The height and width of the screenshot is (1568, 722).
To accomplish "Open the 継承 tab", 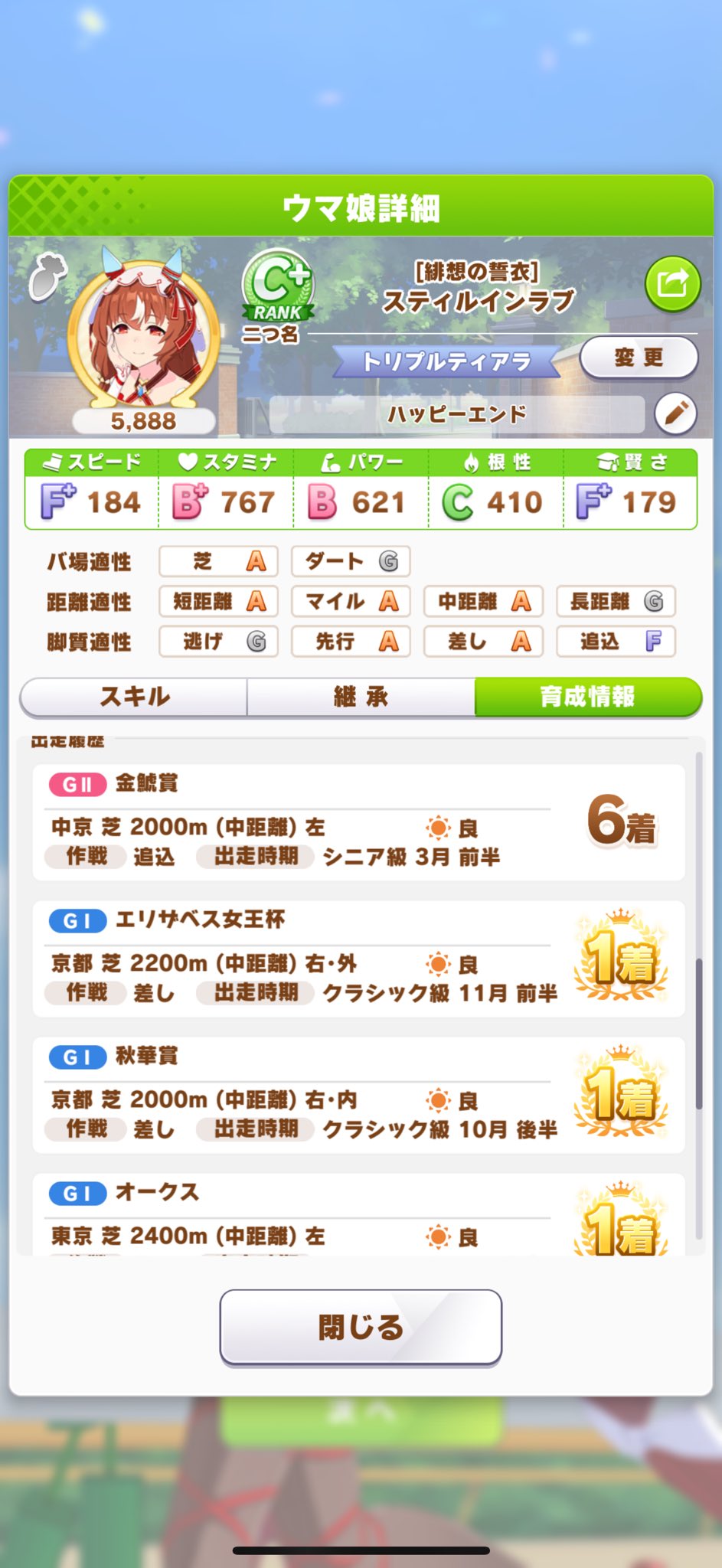I will 361,697.
